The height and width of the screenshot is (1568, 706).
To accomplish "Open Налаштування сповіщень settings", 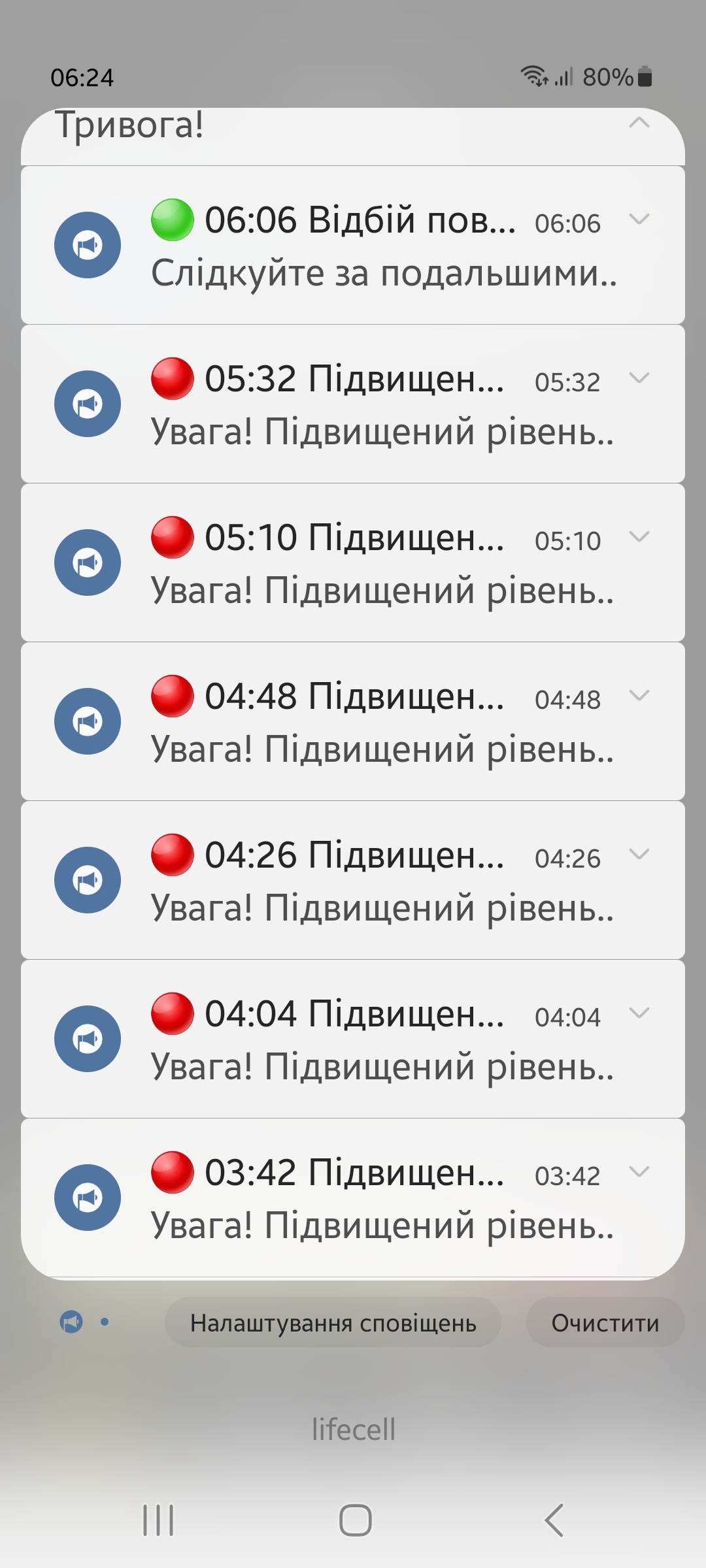I will click(333, 1323).
